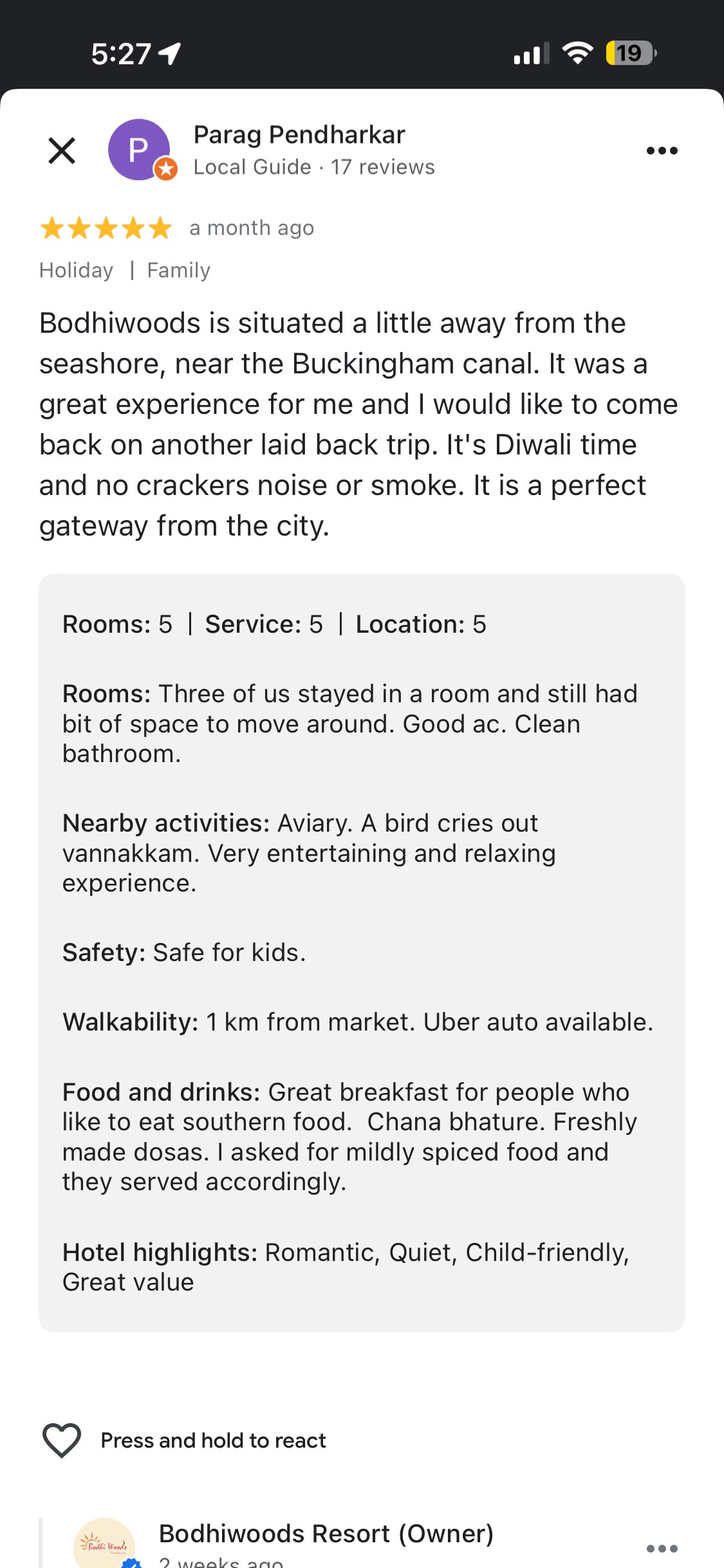Viewport: 724px width, 1568px height.
Task: Open the owner reply's three-dot menu
Action: tap(662, 1549)
